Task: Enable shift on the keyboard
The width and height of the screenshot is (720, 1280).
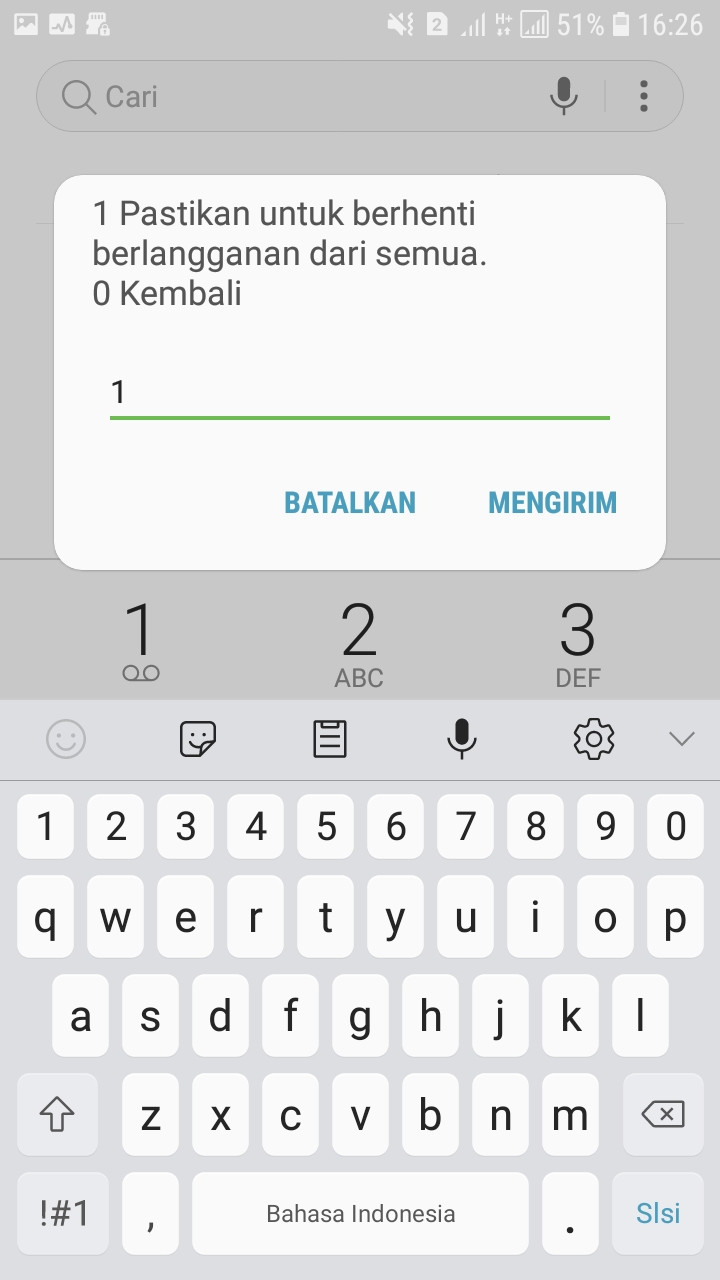Action: click(x=58, y=1114)
